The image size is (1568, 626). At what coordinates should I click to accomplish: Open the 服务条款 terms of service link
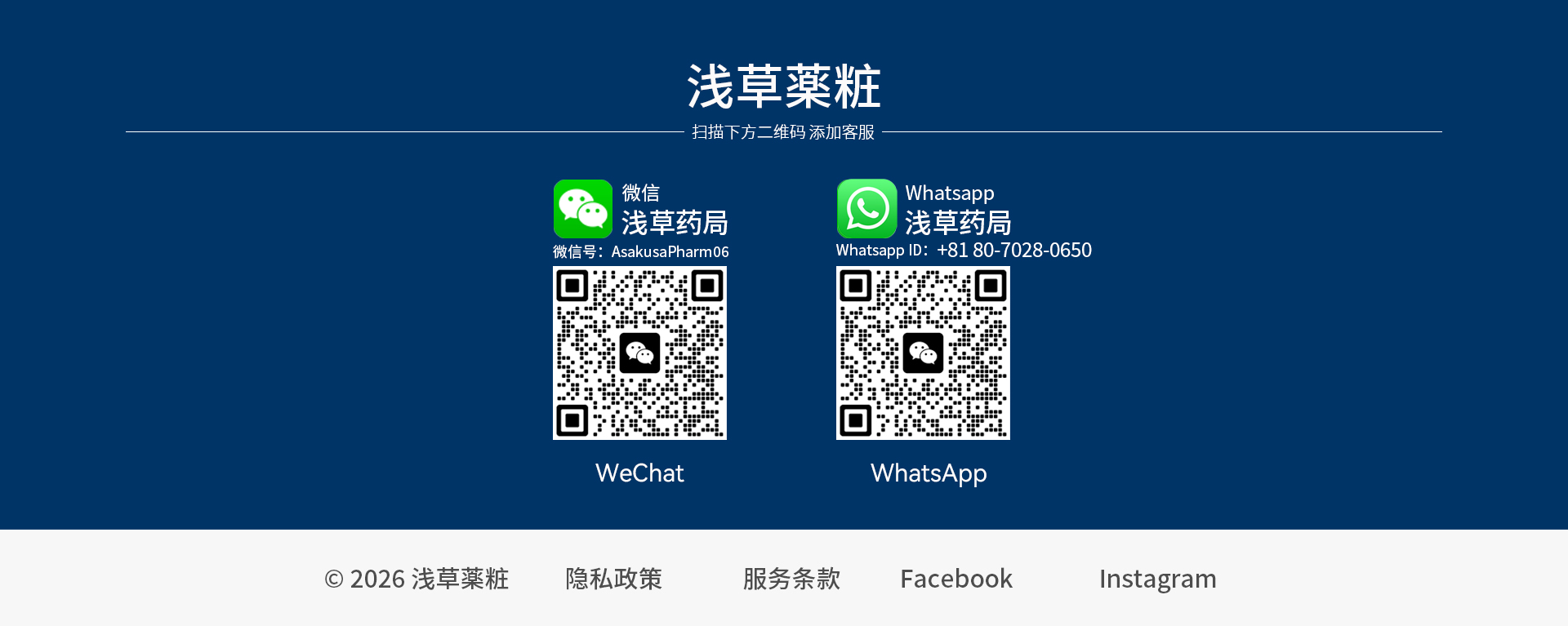pos(791,579)
